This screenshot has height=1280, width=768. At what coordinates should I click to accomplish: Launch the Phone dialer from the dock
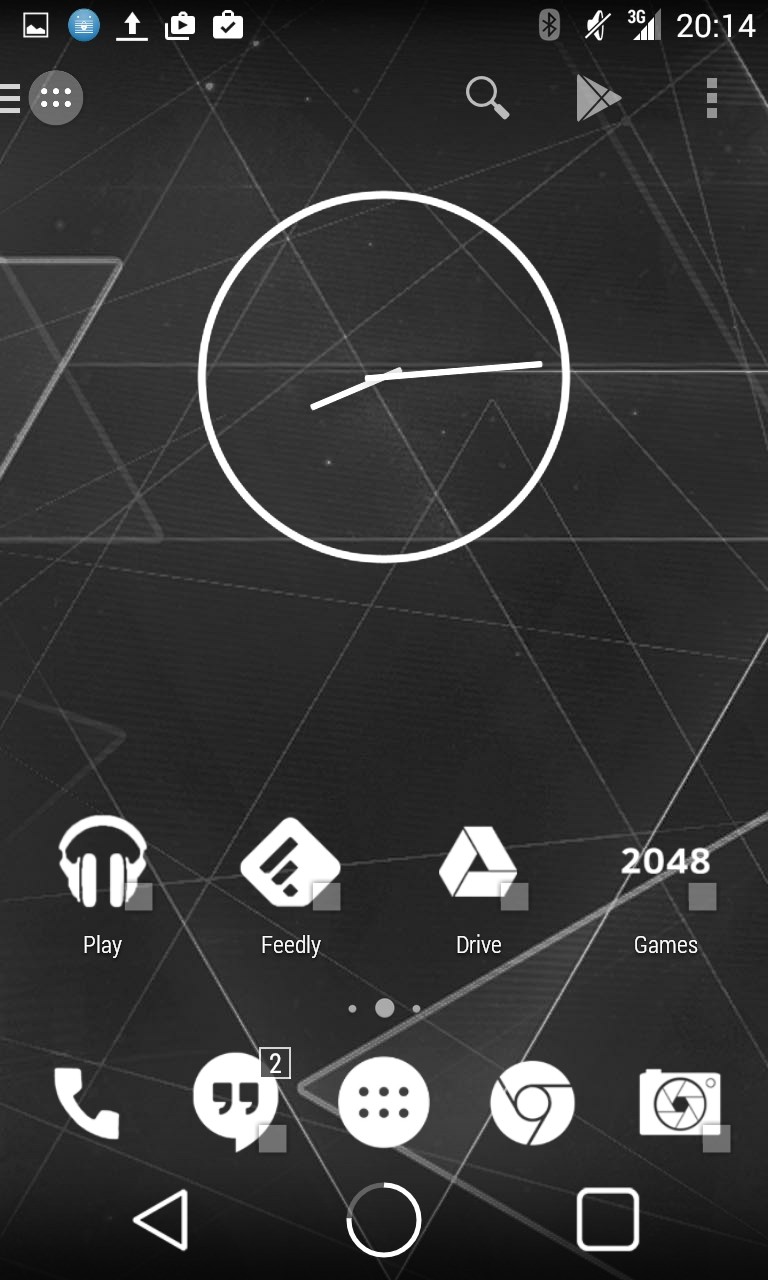coord(86,1103)
